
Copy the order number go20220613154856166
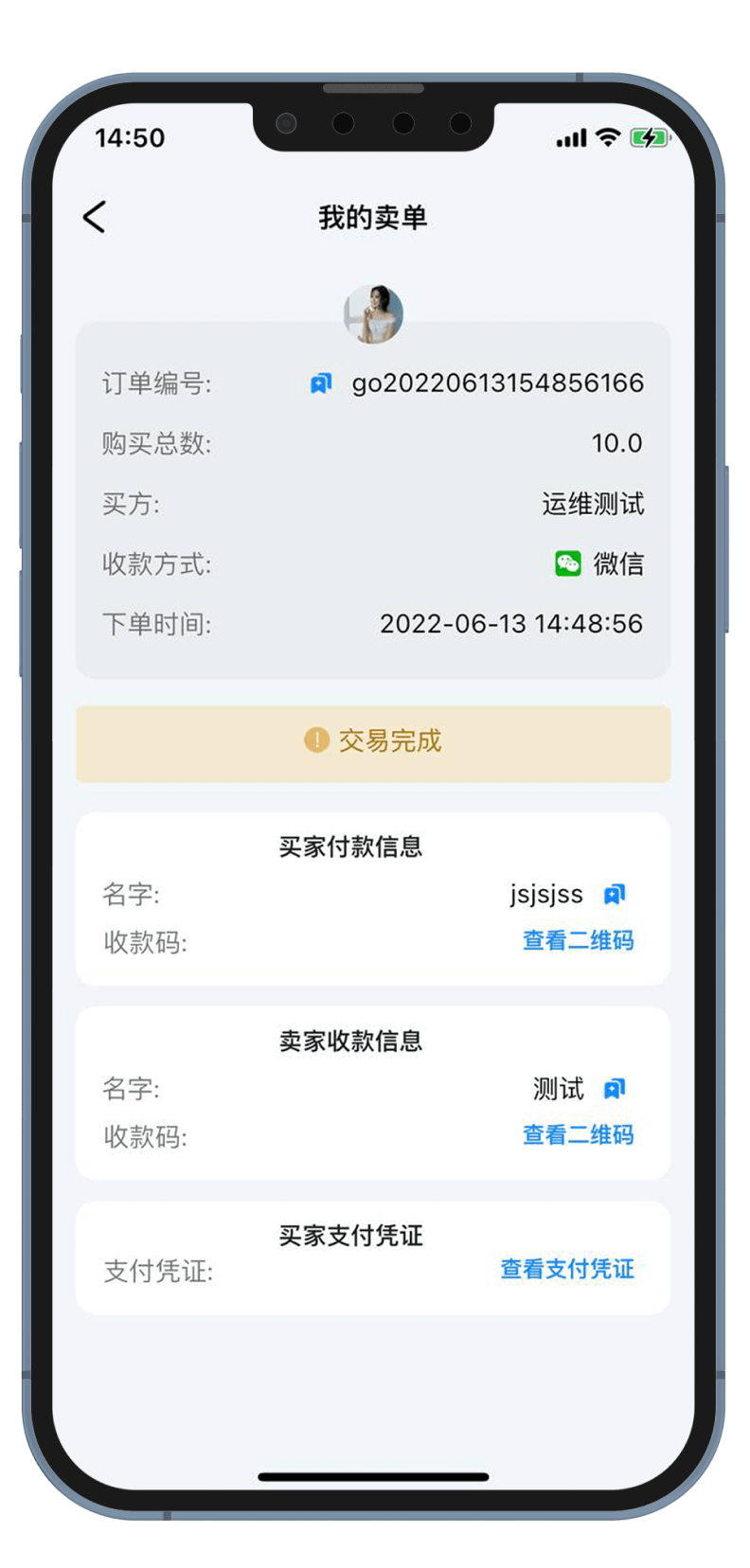(x=321, y=383)
